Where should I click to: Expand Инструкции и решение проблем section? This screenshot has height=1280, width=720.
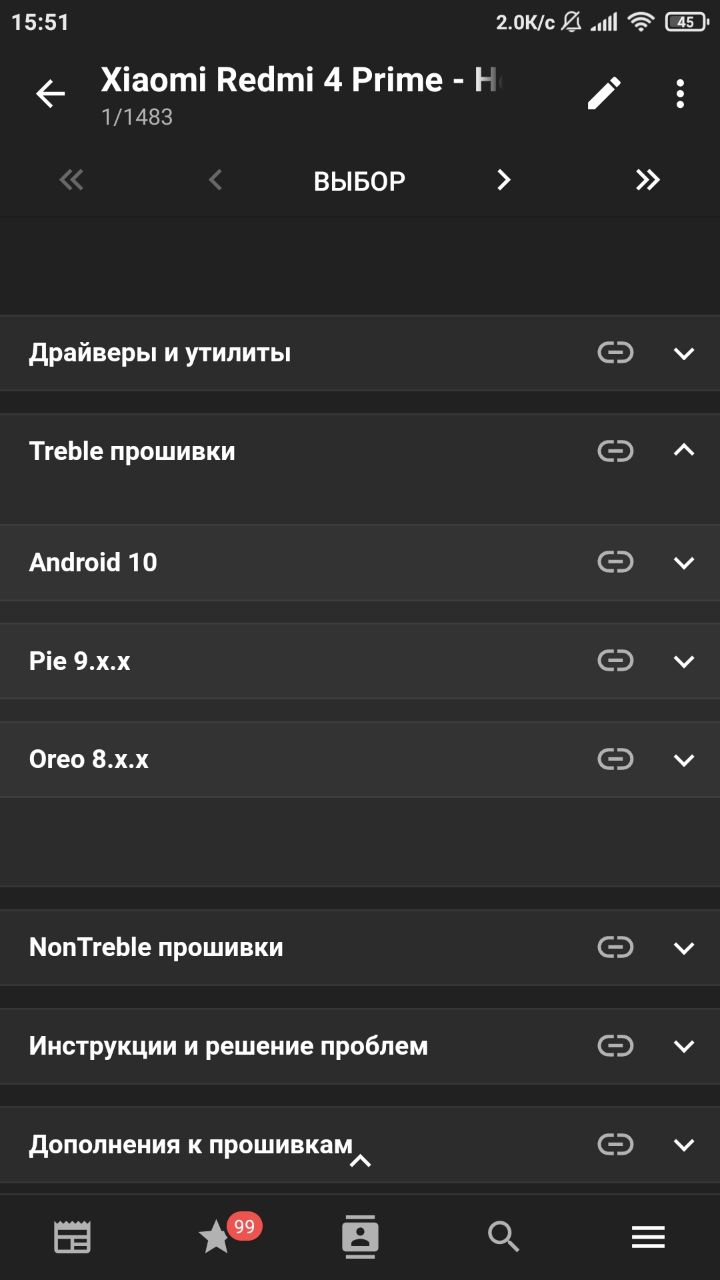coord(684,1047)
